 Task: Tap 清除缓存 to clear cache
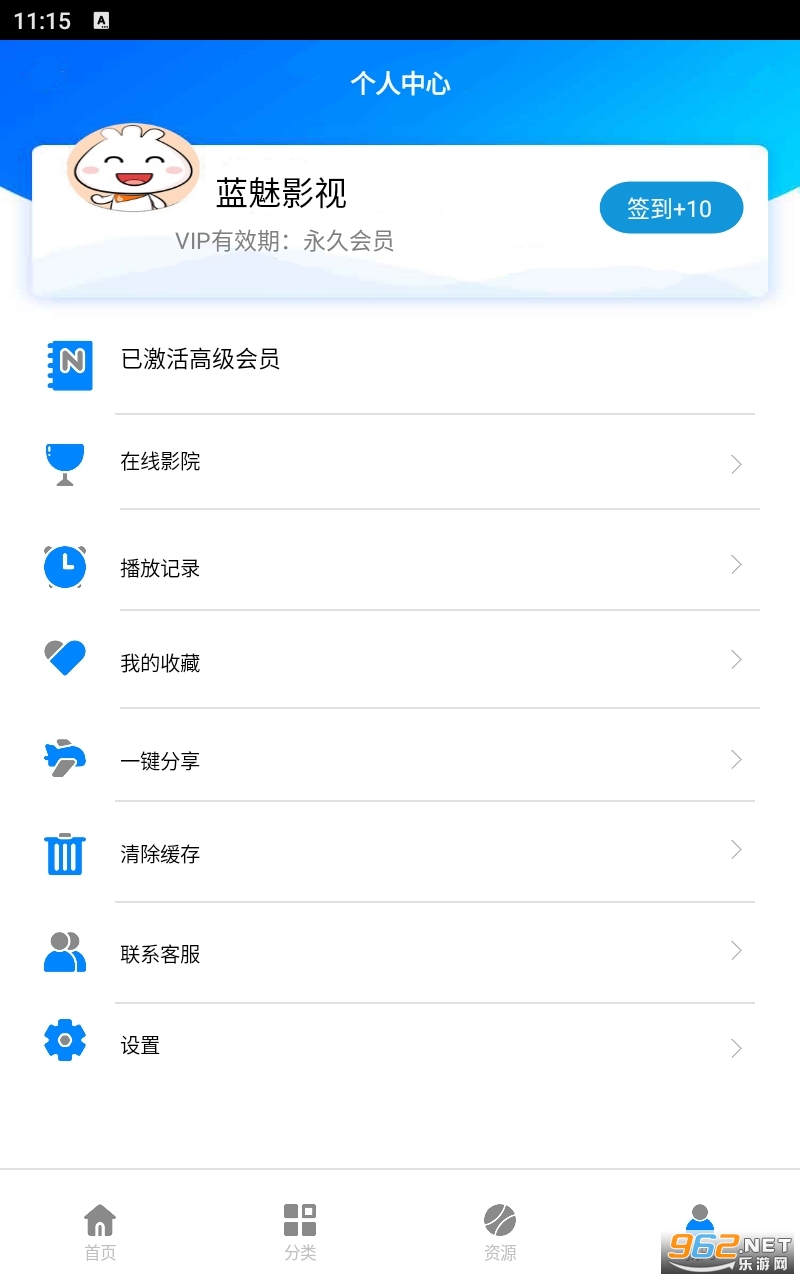tap(400, 854)
